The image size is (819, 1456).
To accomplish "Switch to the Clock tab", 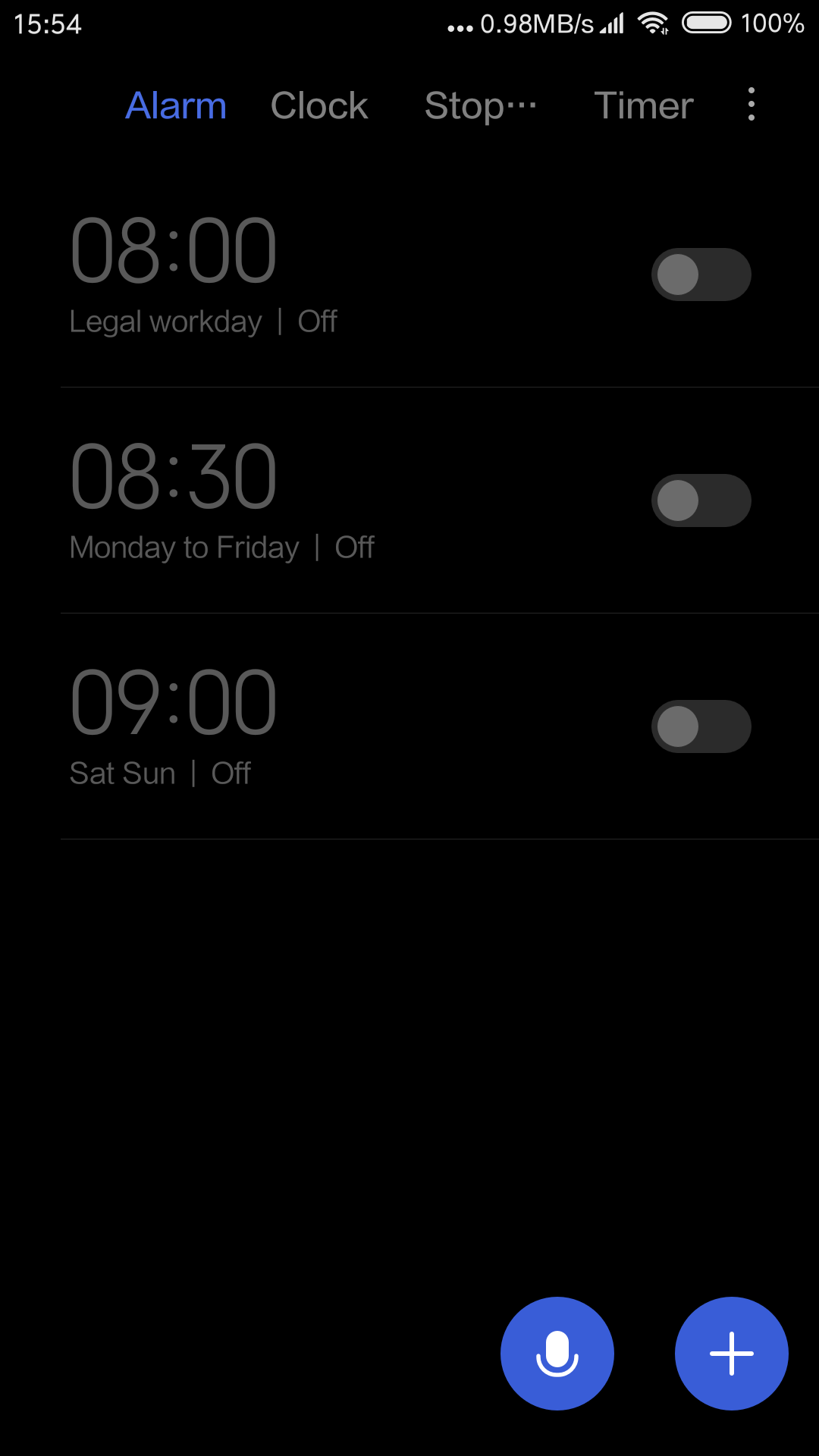I will pos(319,105).
